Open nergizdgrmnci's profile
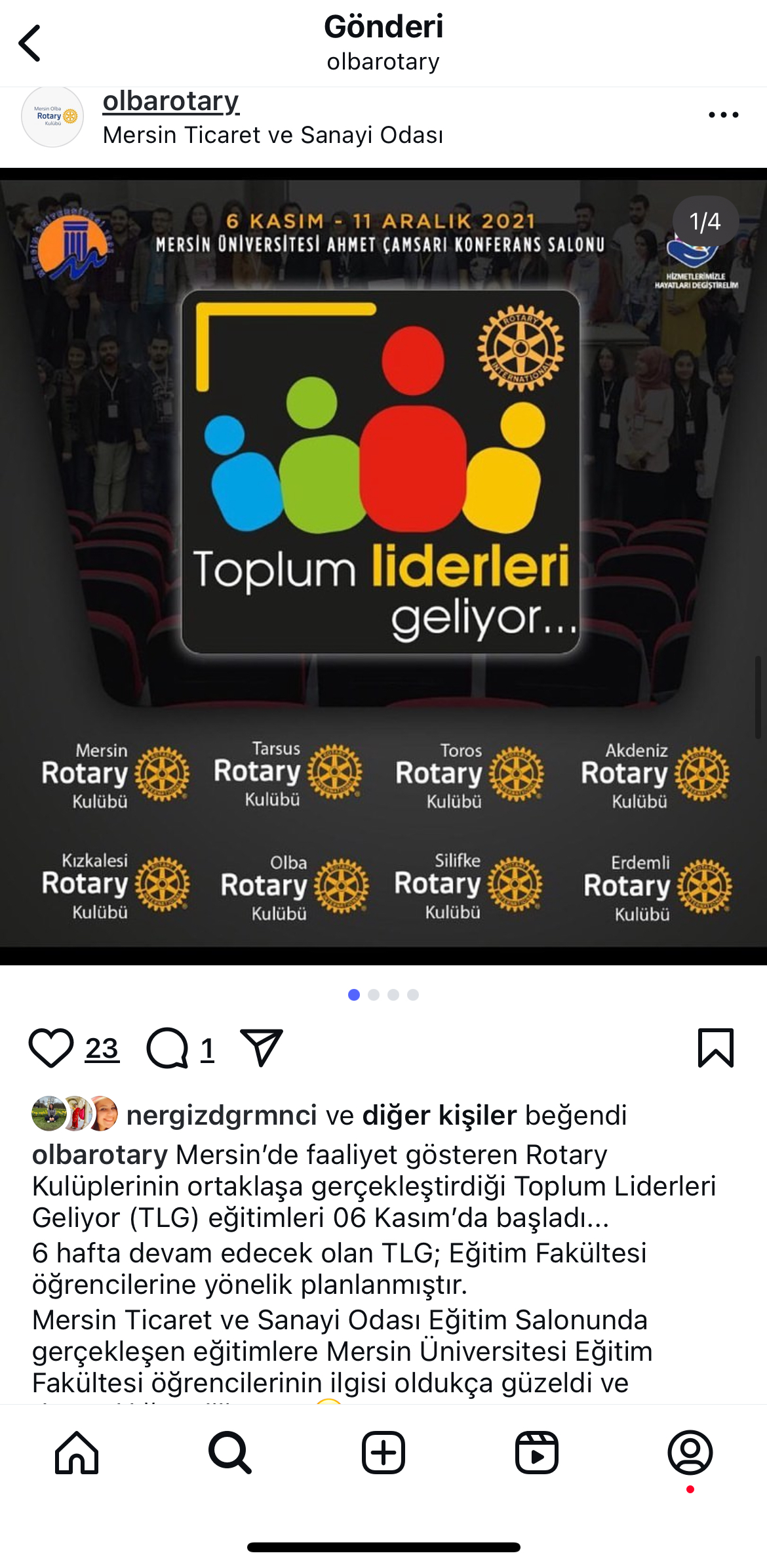This screenshot has width=767, height=1568. 222,1115
